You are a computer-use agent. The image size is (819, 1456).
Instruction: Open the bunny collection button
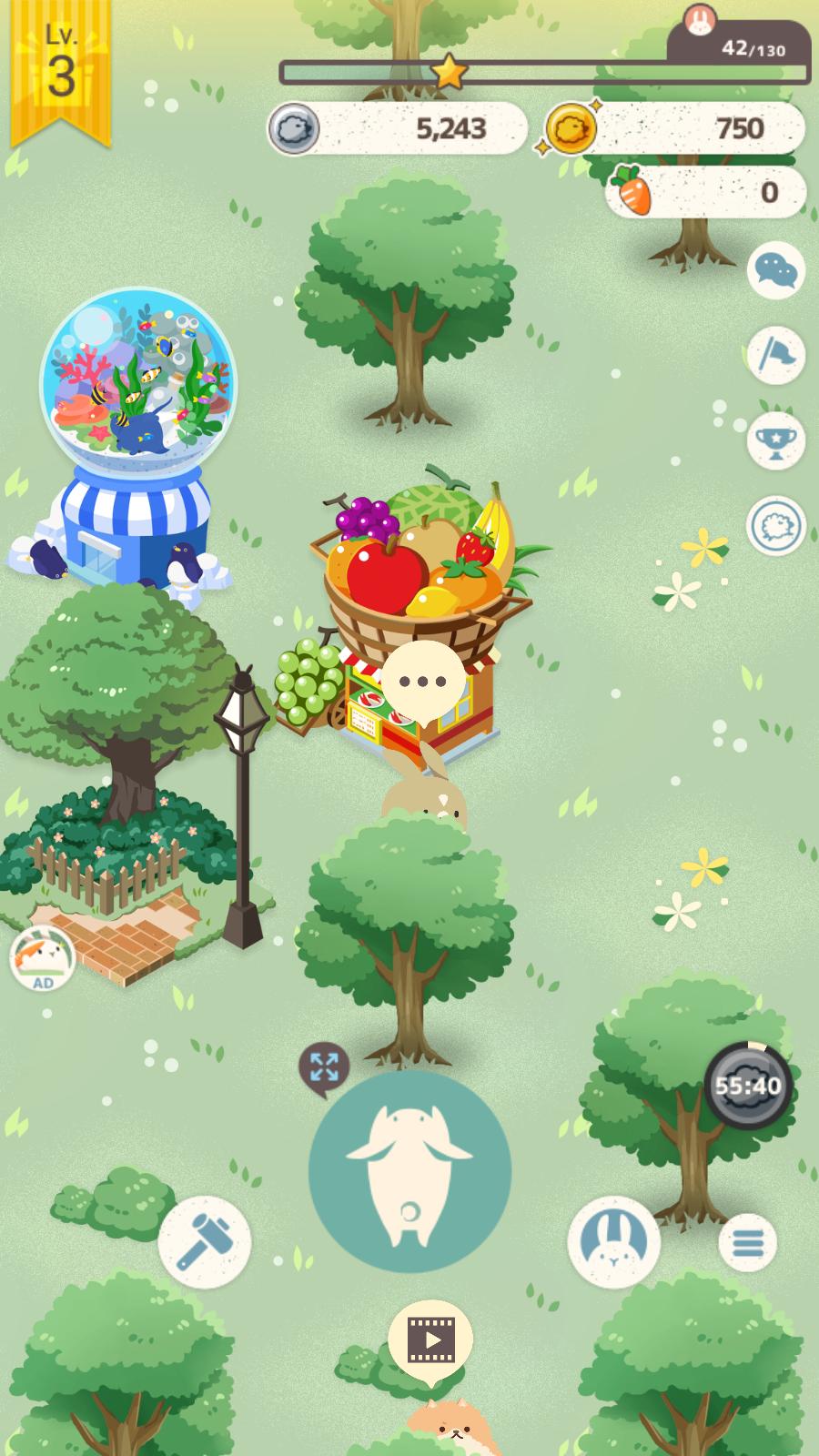[x=613, y=1242]
